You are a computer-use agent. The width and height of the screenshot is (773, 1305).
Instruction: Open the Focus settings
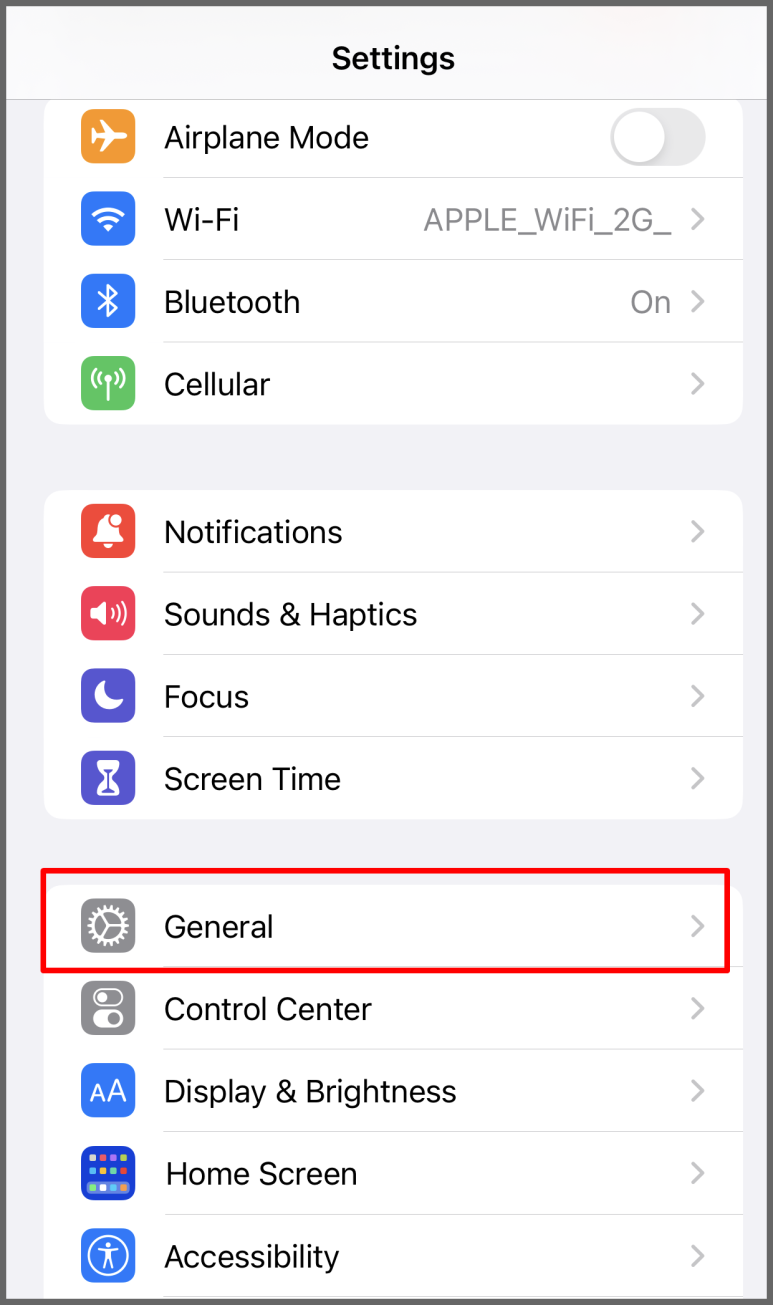click(393, 696)
